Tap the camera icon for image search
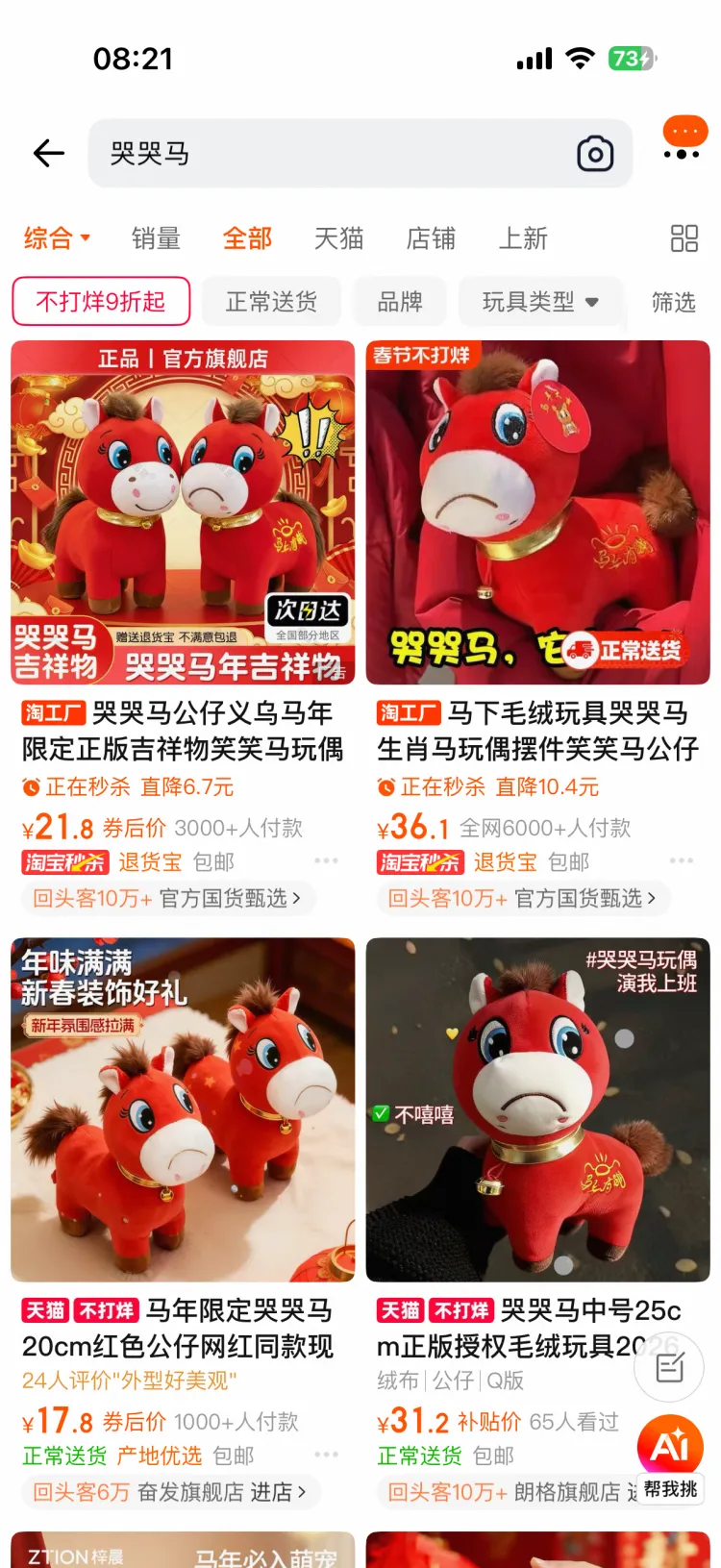721x1568 pixels. click(593, 152)
